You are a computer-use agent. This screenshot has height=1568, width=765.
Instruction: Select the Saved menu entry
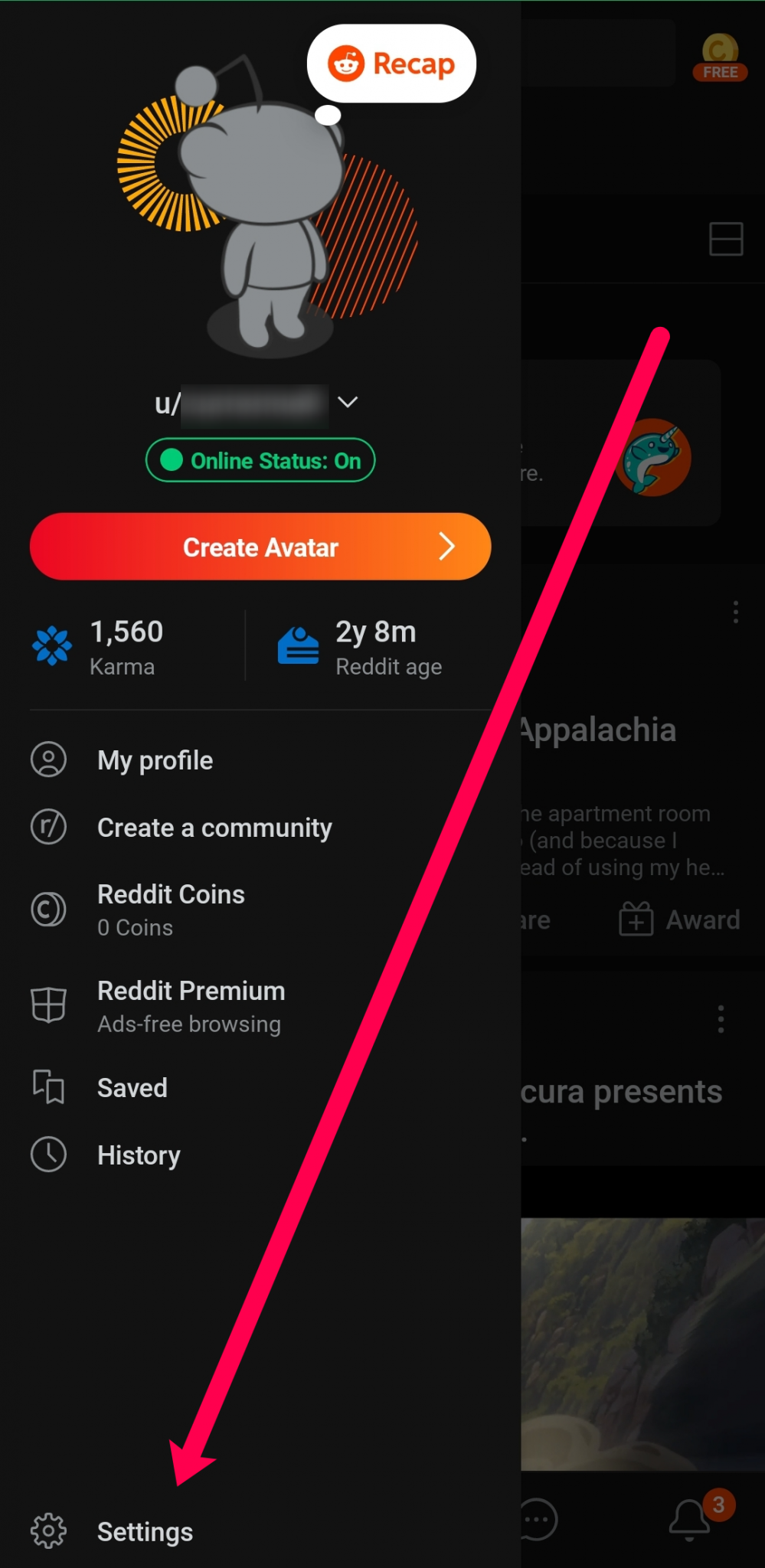(x=132, y=1086)
